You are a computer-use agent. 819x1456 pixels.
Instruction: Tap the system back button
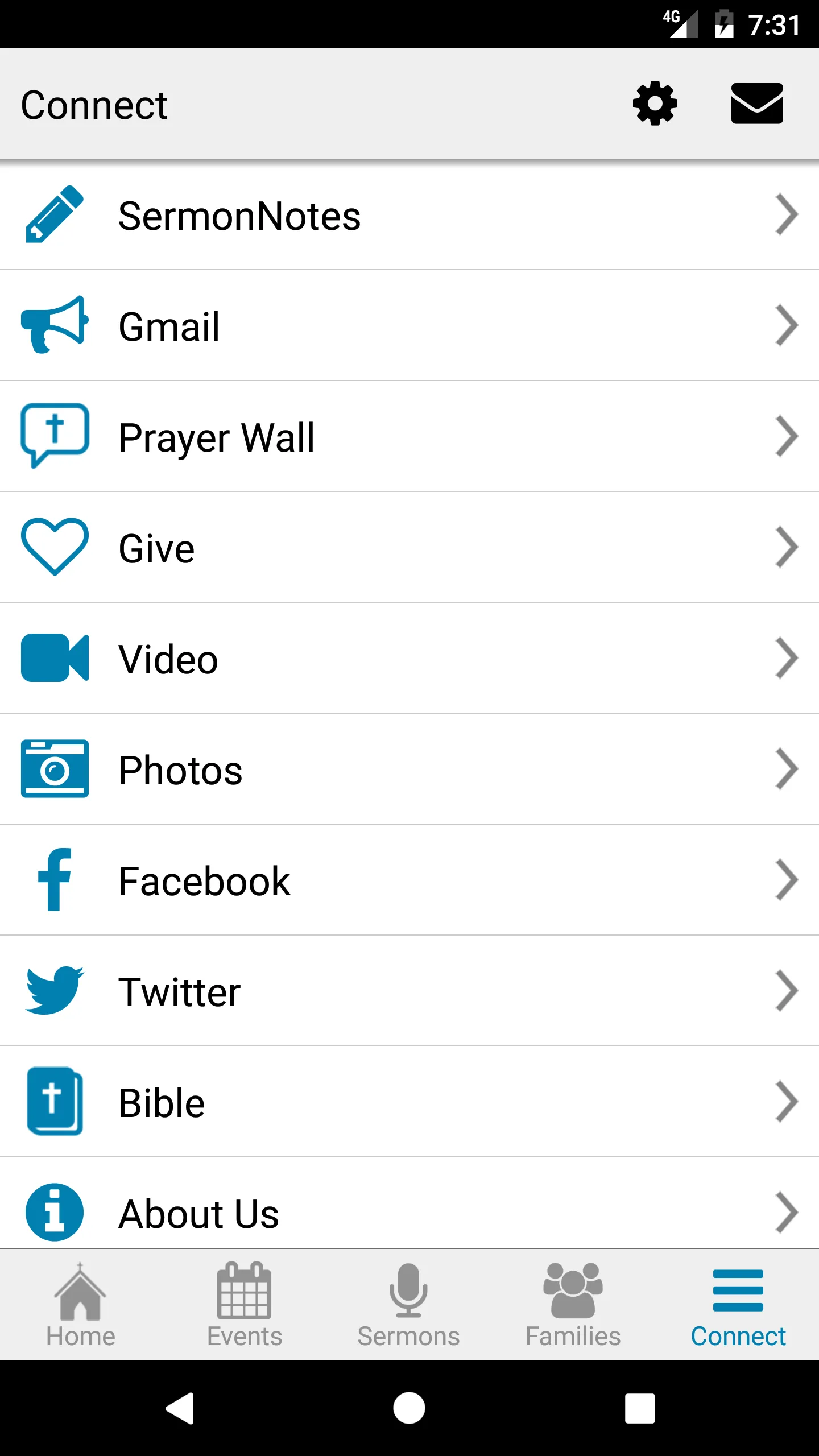pos(180,1408)
